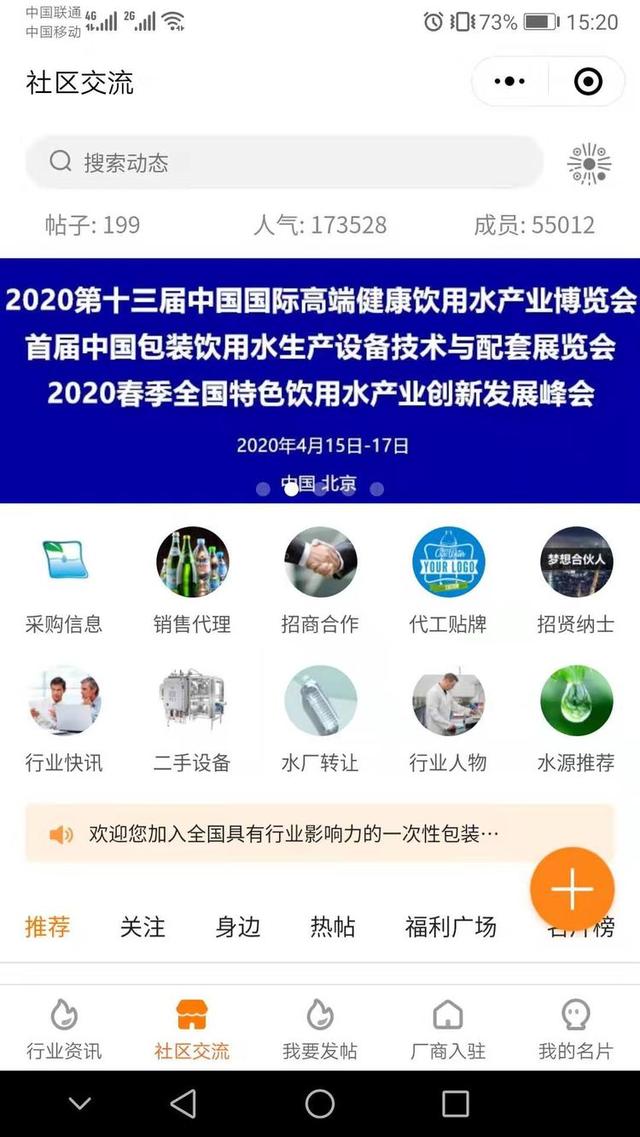Tap the orange plus floating button
Screen dimensions: 640x1137
(x=572, y=889)
